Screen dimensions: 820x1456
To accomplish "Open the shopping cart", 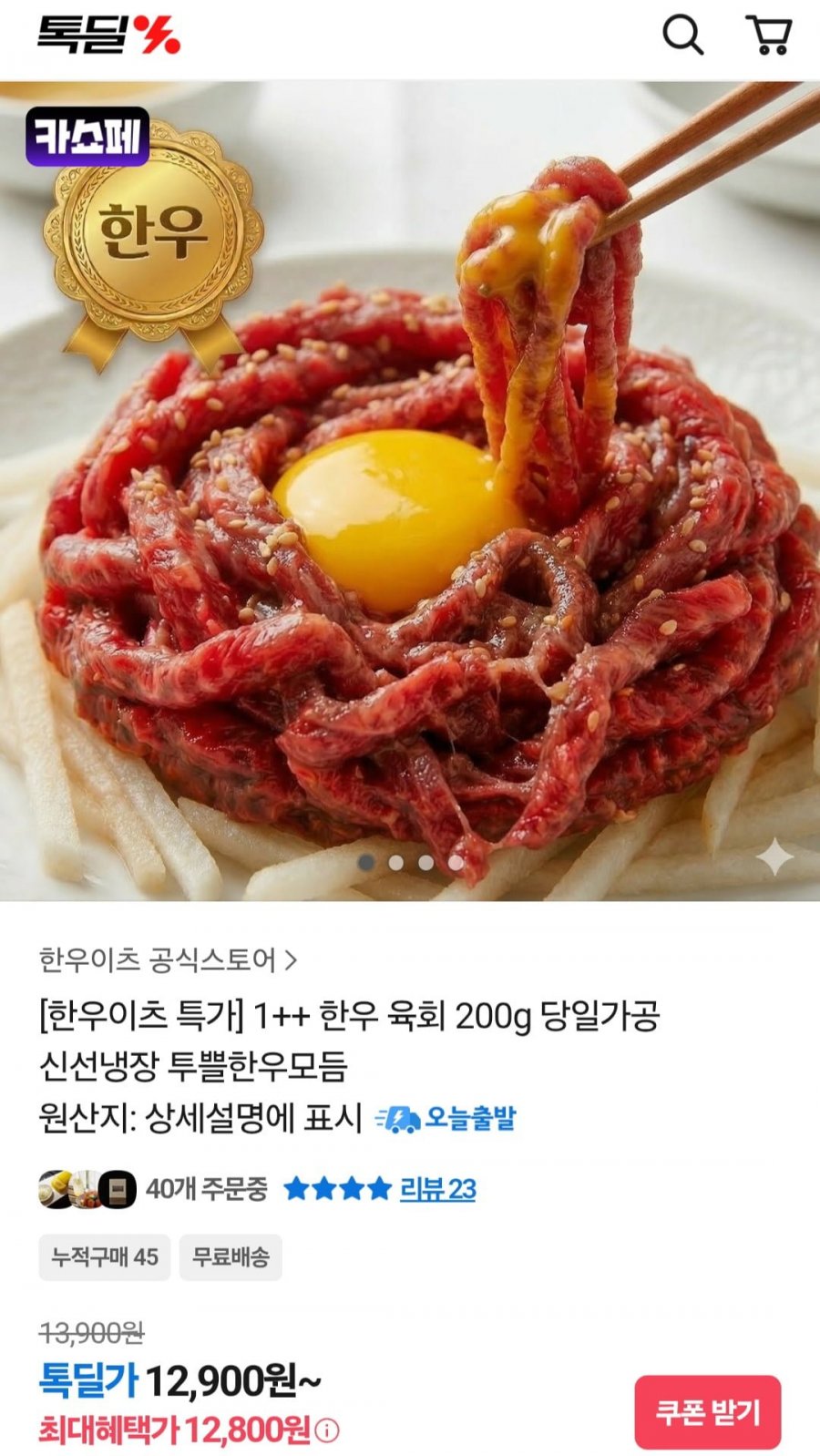I will (769, 36).
